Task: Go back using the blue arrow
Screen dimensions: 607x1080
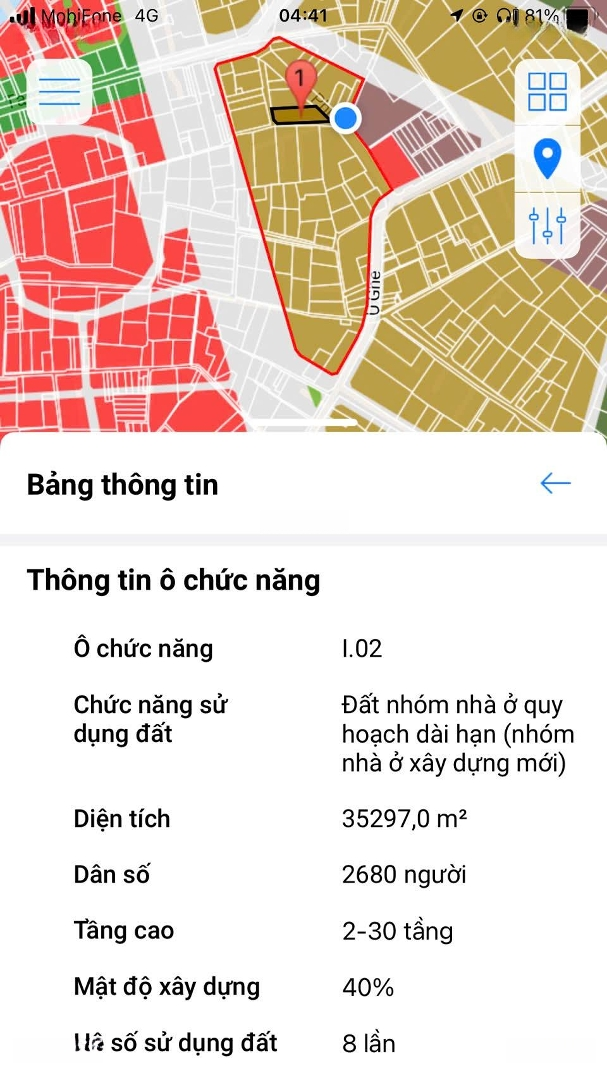Action: (x=555, y=484)
